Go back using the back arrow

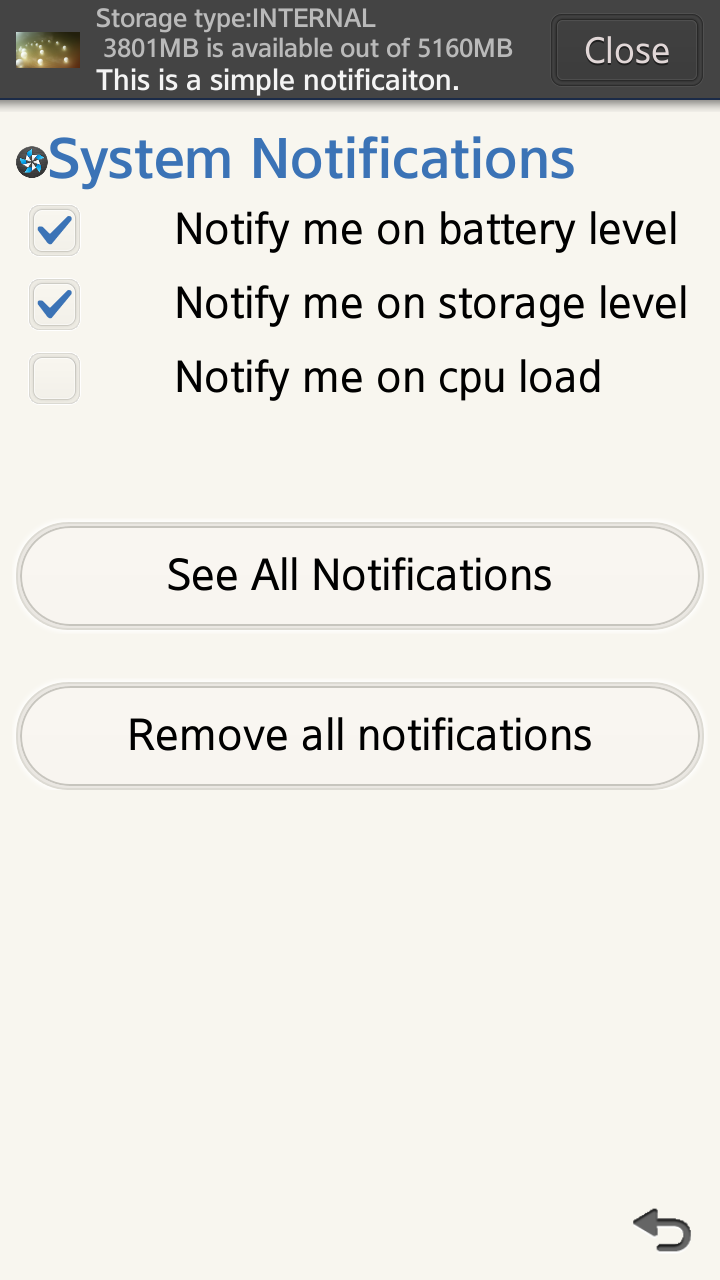tap(662, 1229)
